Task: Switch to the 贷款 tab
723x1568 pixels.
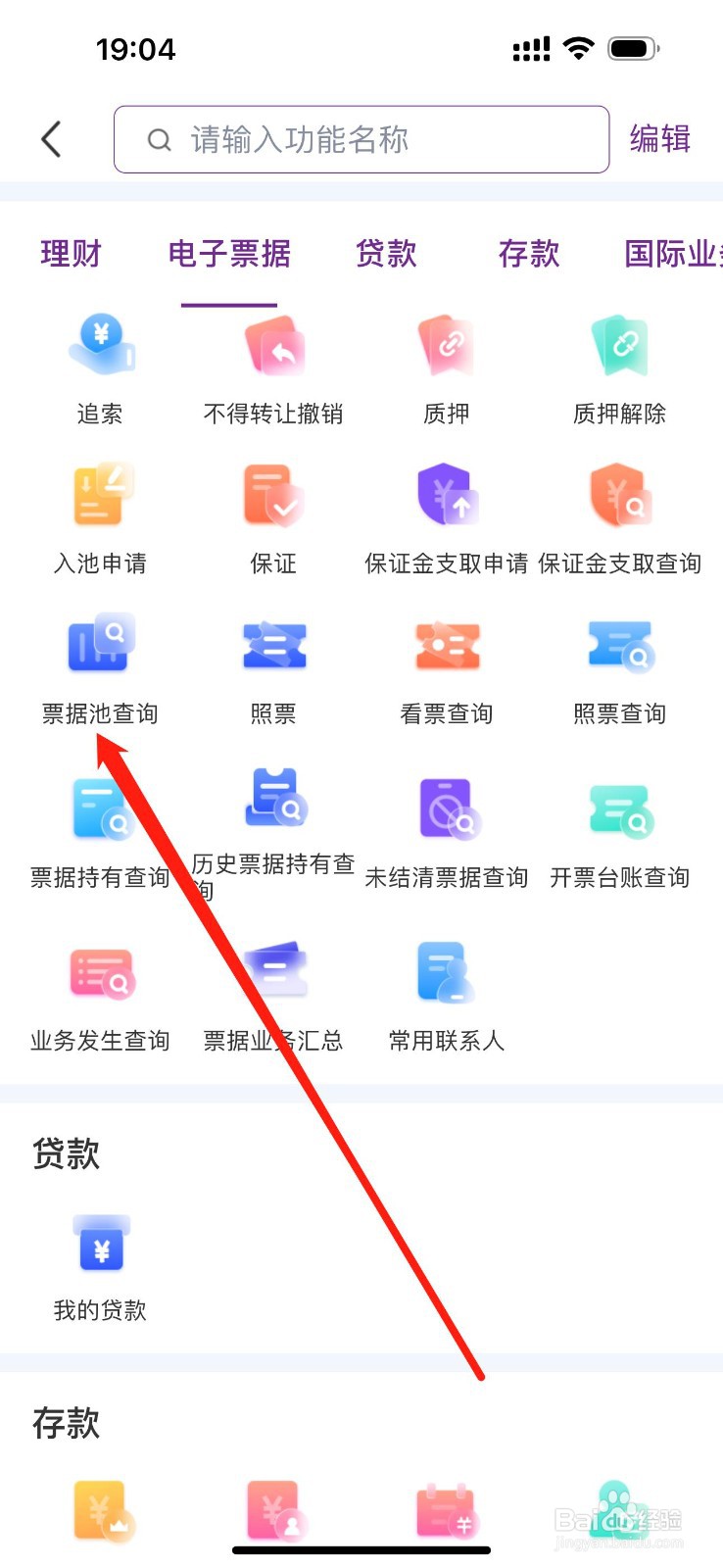Action: click(387, 253)
